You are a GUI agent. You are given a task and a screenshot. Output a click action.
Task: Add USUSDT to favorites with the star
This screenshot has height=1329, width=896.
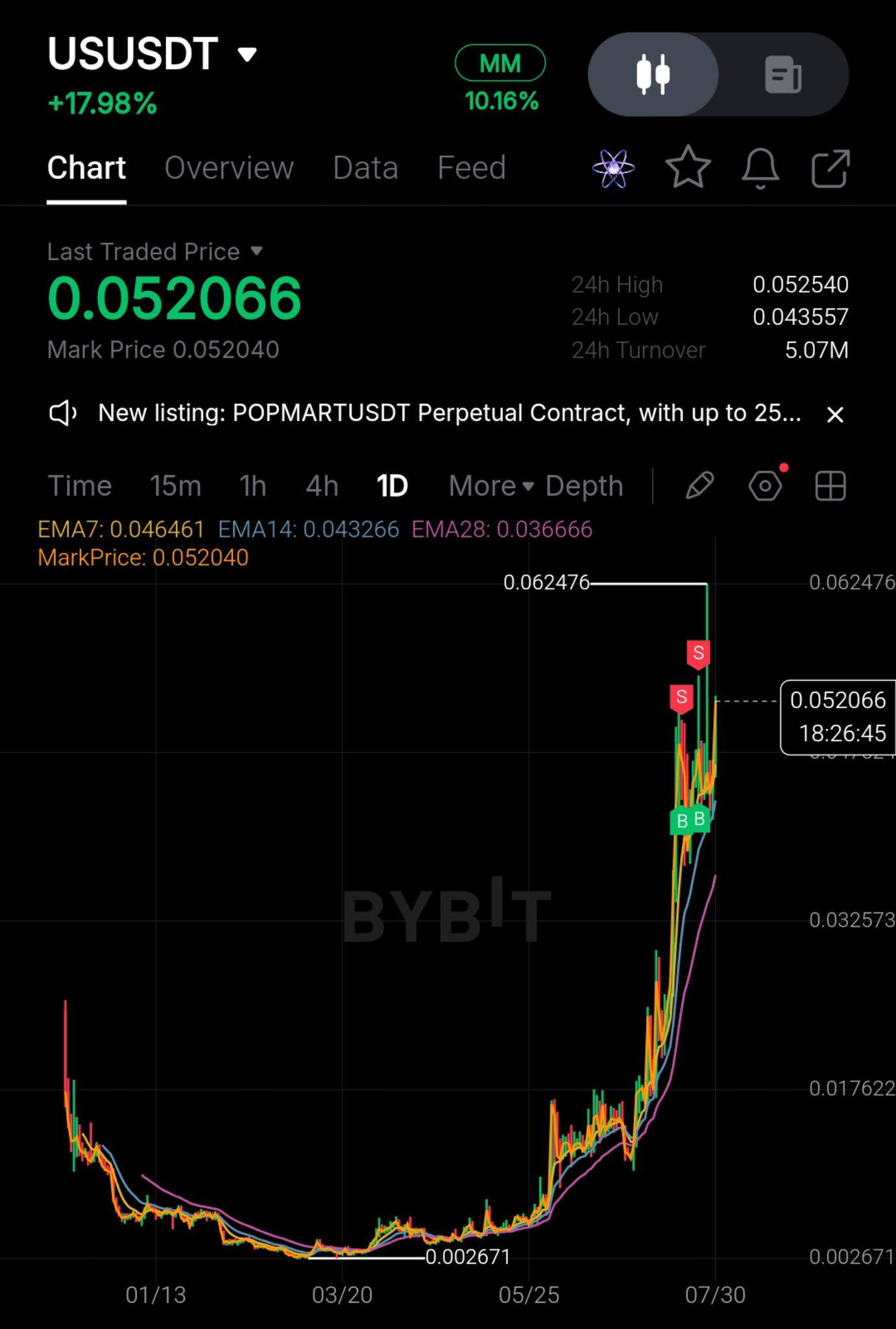[688, 168]
